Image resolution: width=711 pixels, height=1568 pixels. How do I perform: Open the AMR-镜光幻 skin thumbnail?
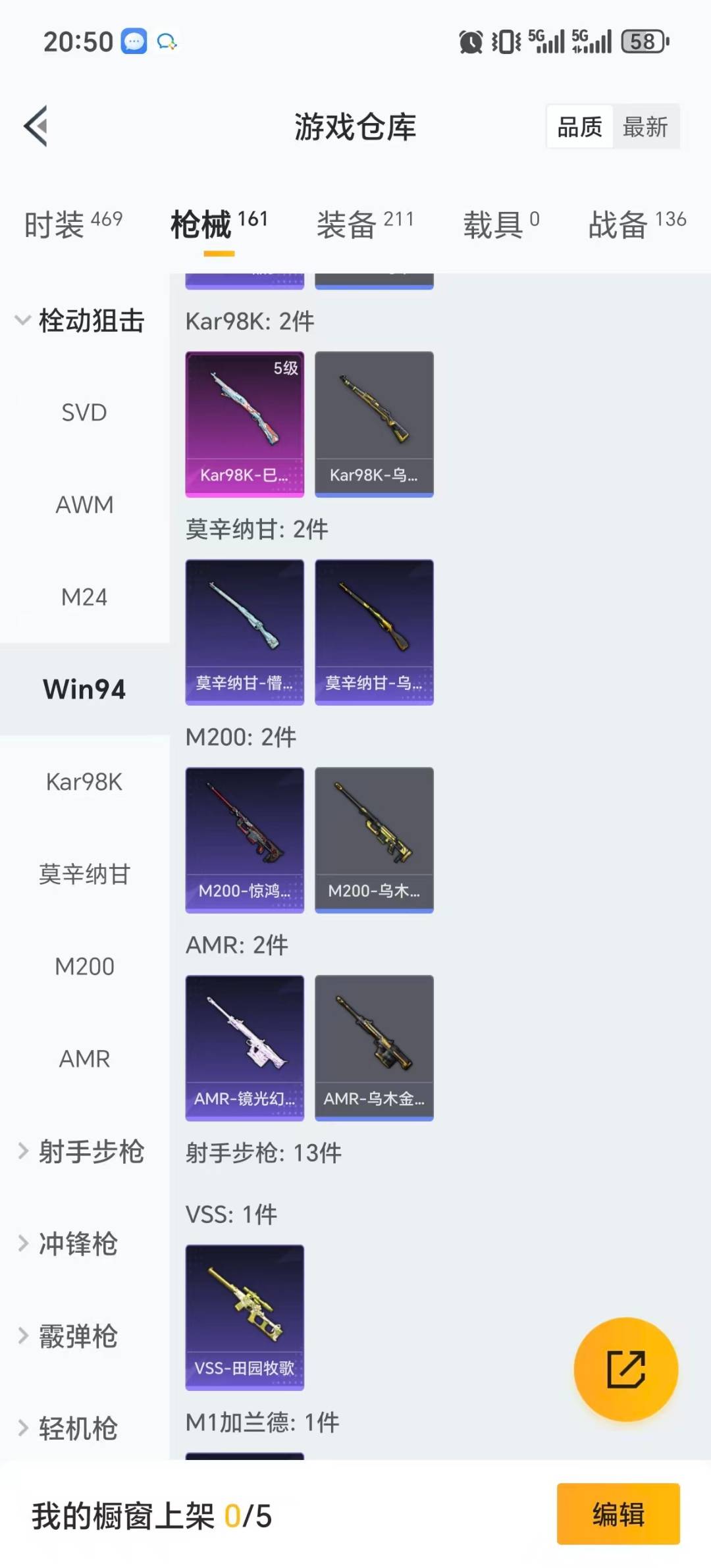[244, 1047]
